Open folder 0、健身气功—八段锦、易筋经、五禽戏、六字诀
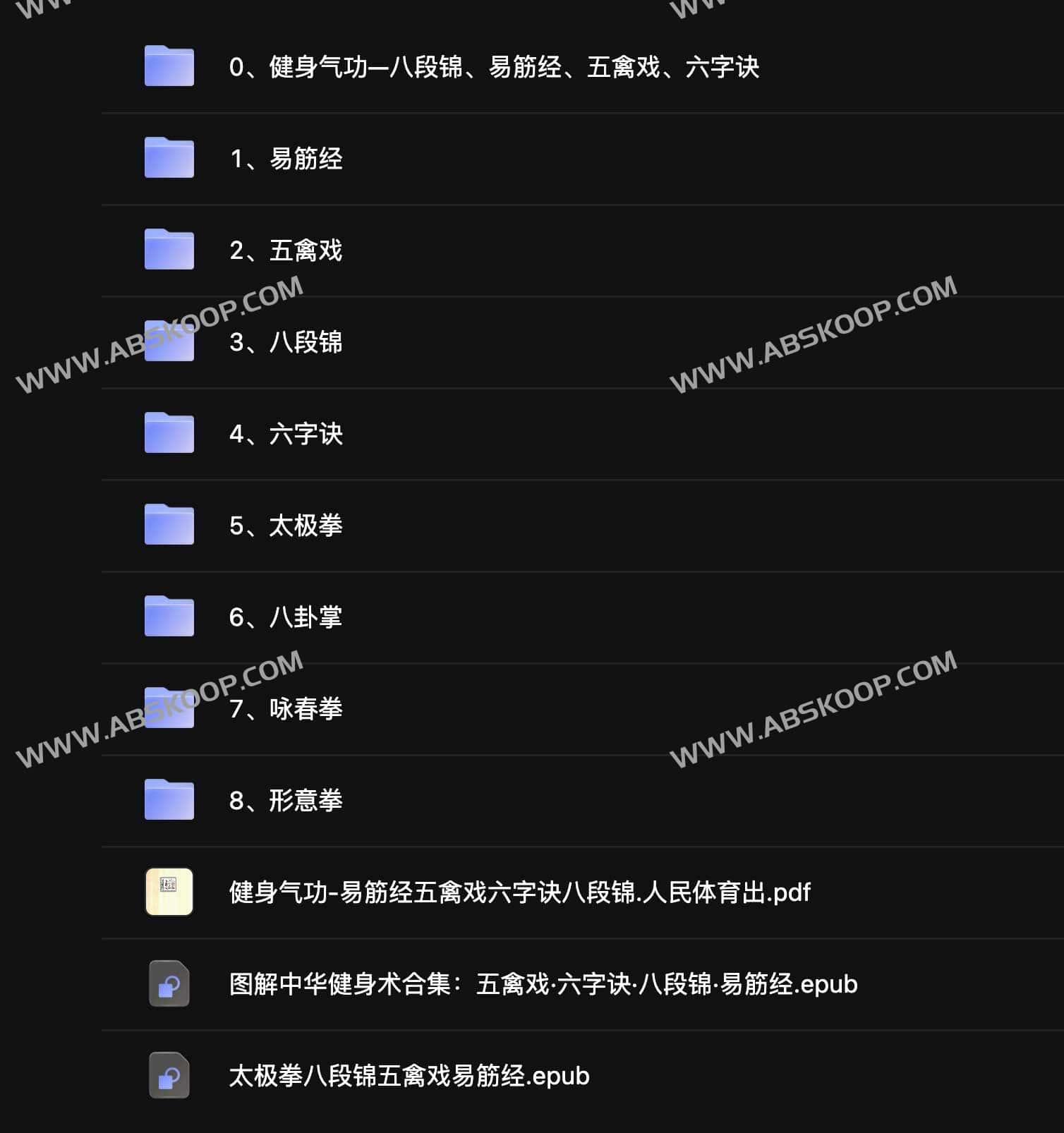The image size is (1064, 1133). tap(494, 67)
